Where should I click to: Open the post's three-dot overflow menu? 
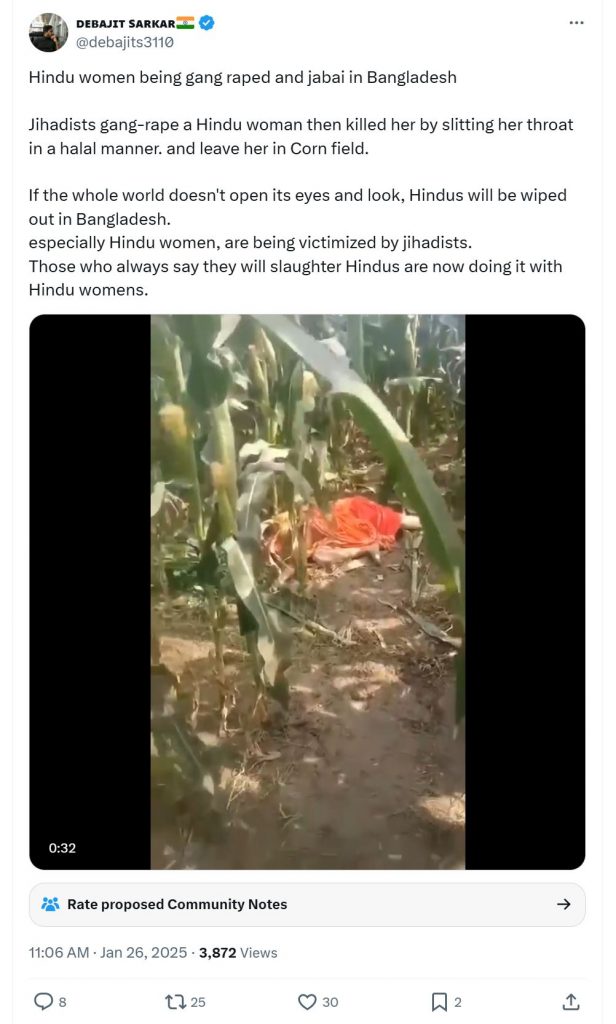pos(576,23)
